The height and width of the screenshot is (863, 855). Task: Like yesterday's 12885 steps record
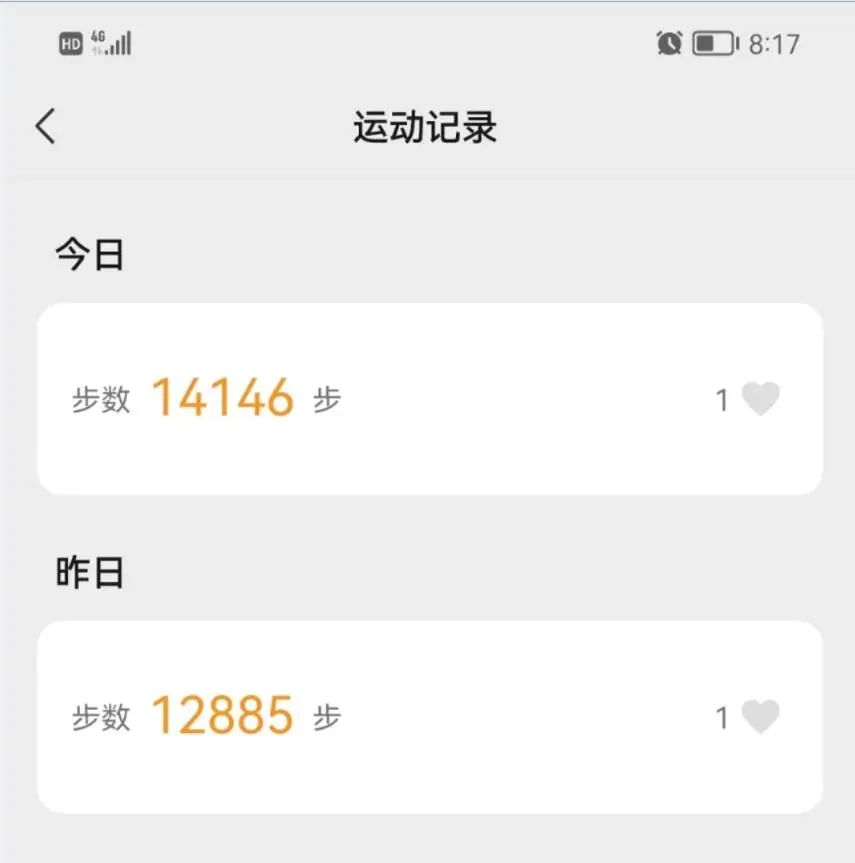tap(760, 717)
